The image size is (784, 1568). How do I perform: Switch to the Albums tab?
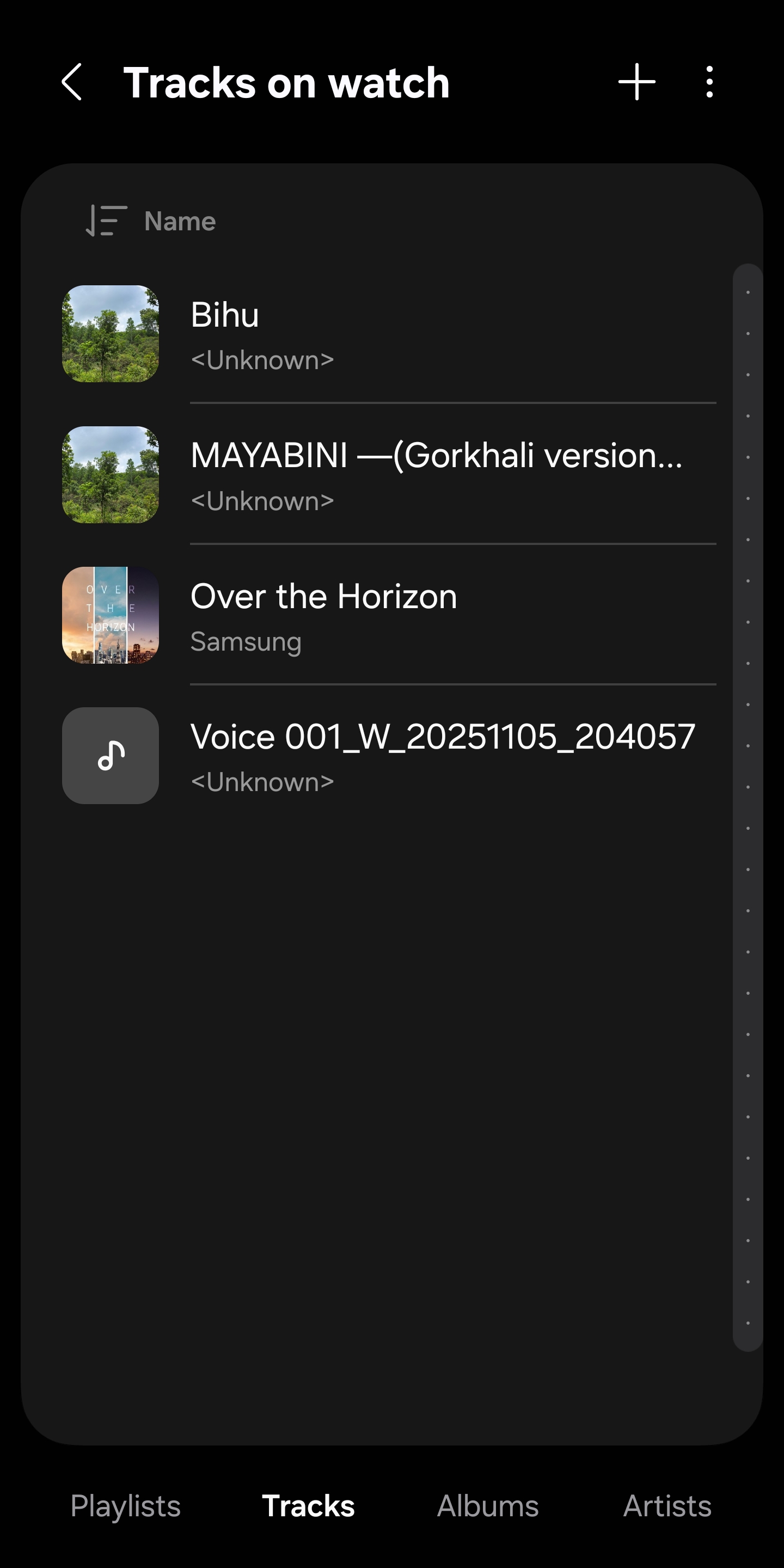pos(488,1506)
